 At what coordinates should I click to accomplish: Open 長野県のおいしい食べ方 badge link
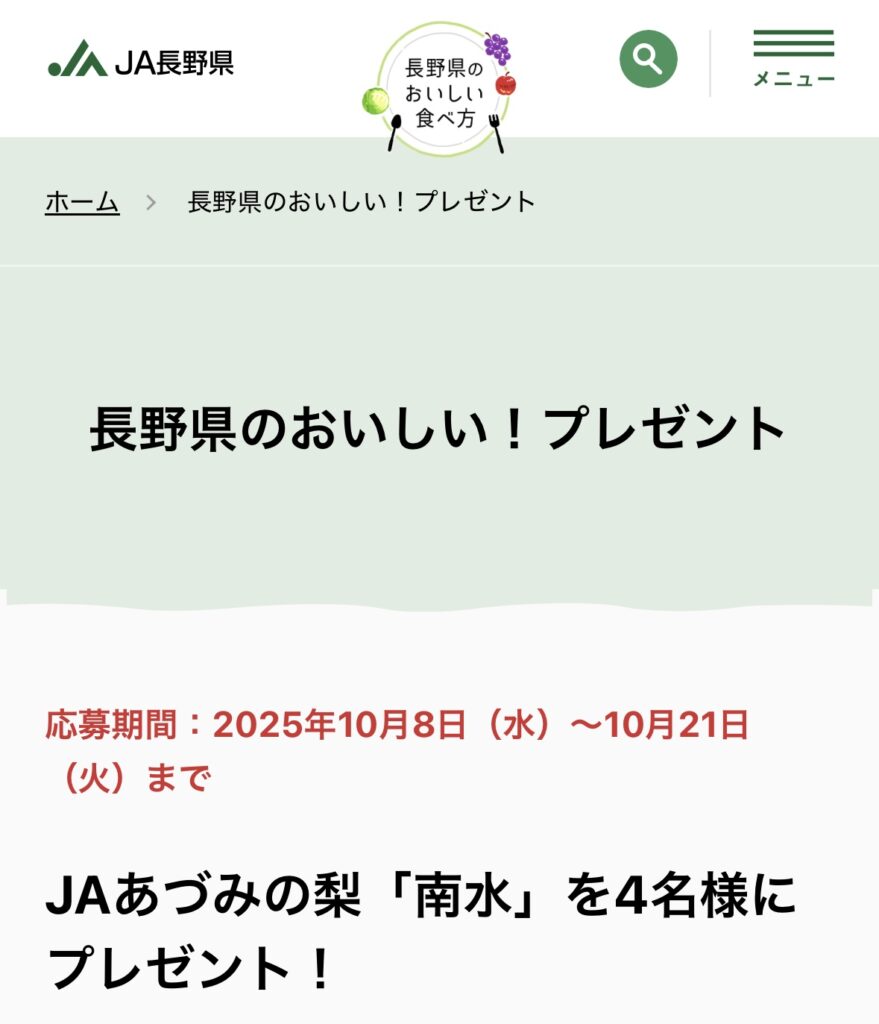pyautogui.click(x=441, y=88)
